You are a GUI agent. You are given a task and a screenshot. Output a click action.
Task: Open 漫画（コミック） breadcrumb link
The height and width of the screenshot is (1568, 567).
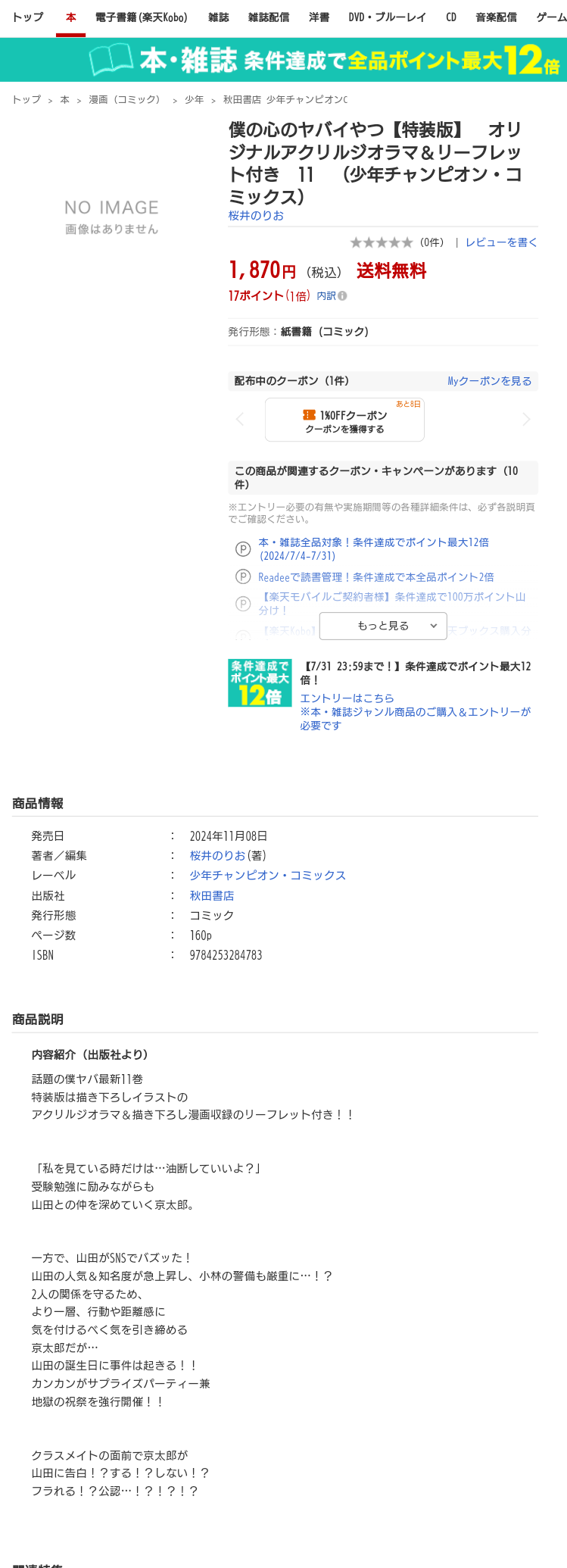pos(125,99)
